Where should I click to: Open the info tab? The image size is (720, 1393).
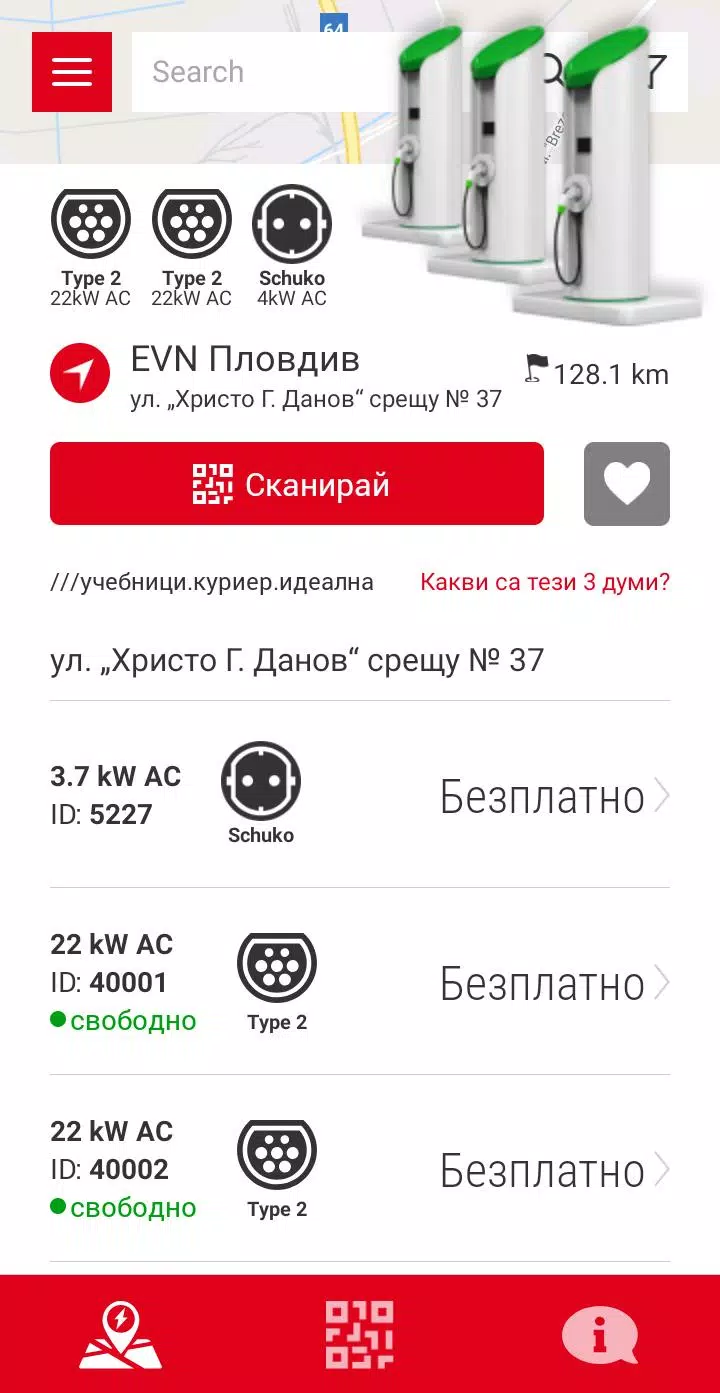point(600,1334)
